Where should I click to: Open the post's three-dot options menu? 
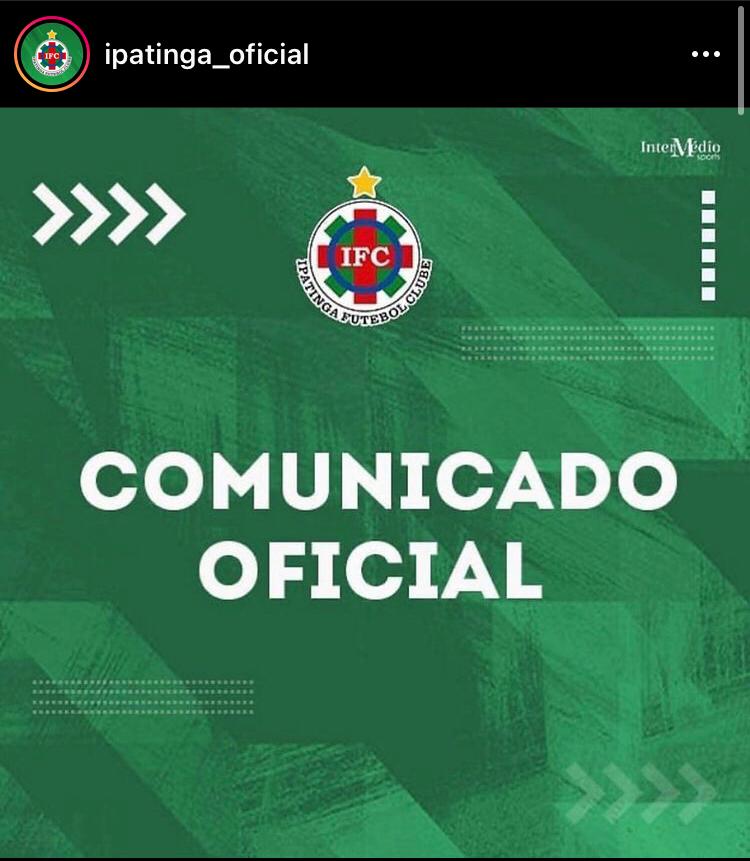pos(706,54)
